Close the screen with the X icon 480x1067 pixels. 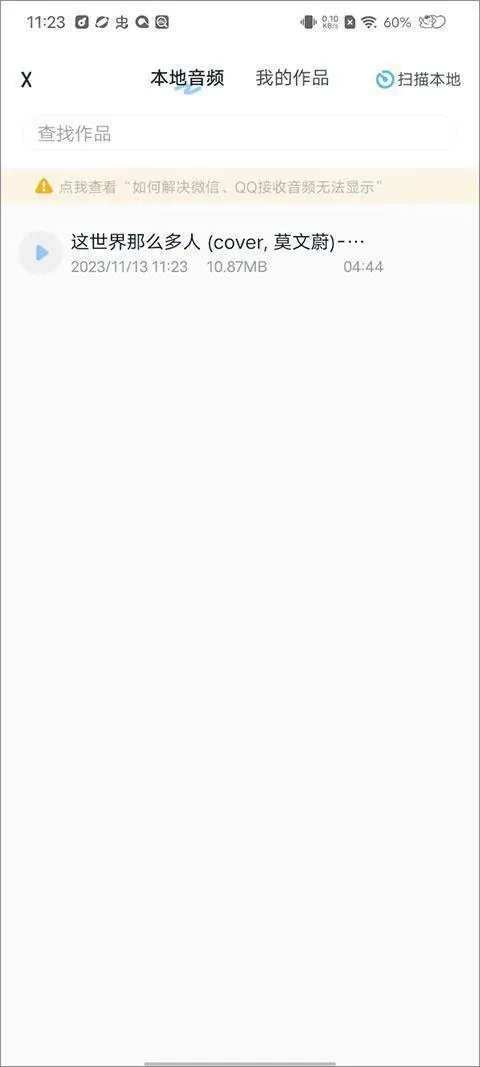click(26, 80)
